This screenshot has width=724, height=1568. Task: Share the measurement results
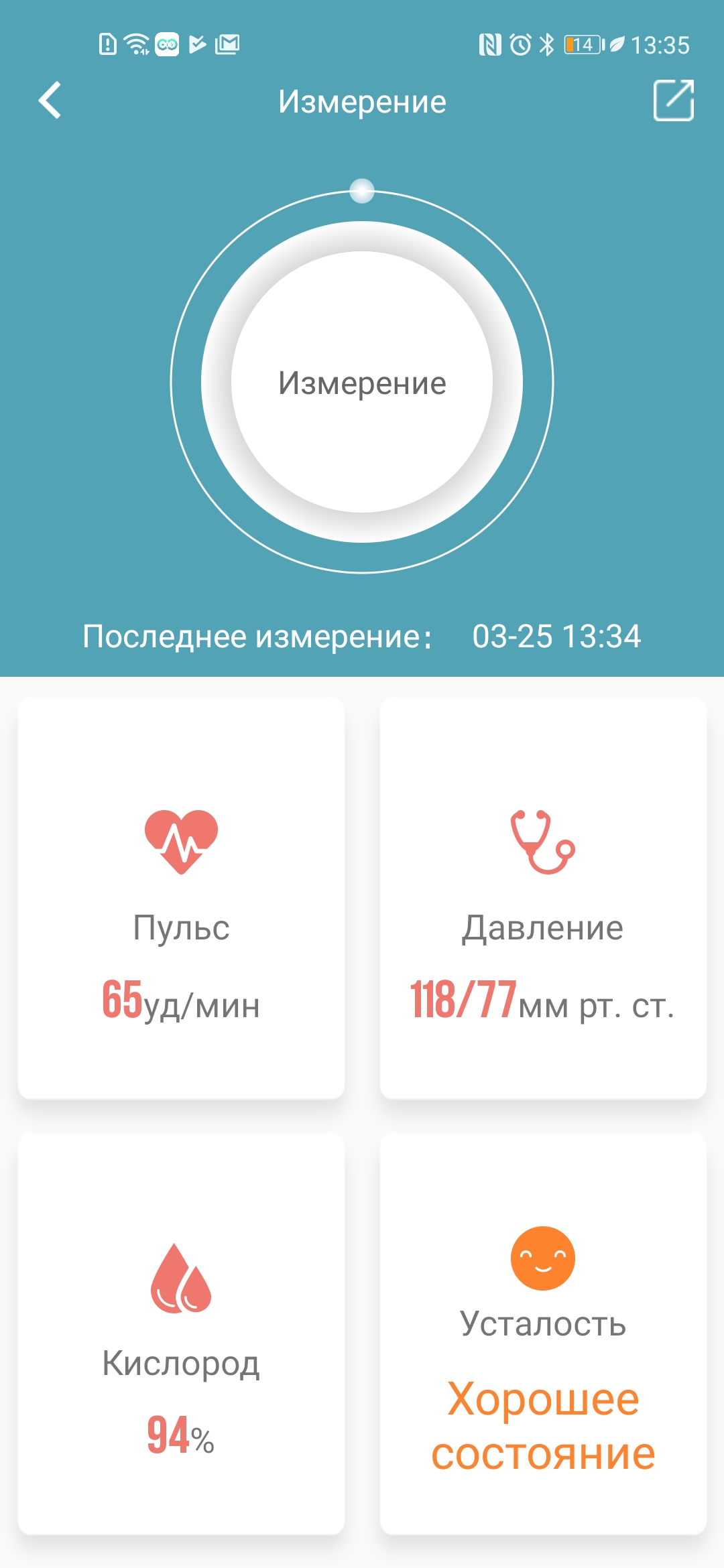tap(673, 101)
